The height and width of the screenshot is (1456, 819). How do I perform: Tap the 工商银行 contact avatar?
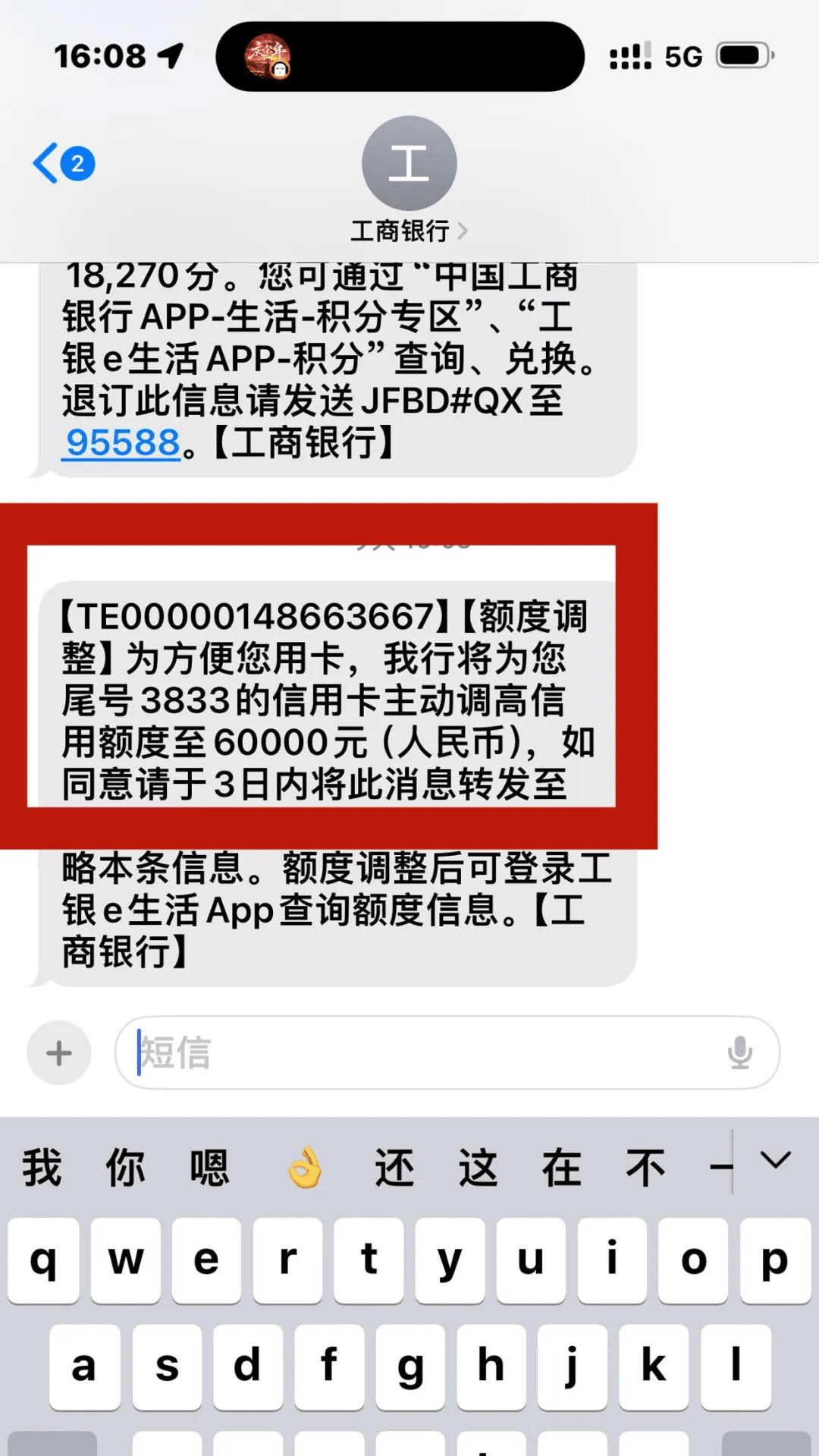click(409, 162)
